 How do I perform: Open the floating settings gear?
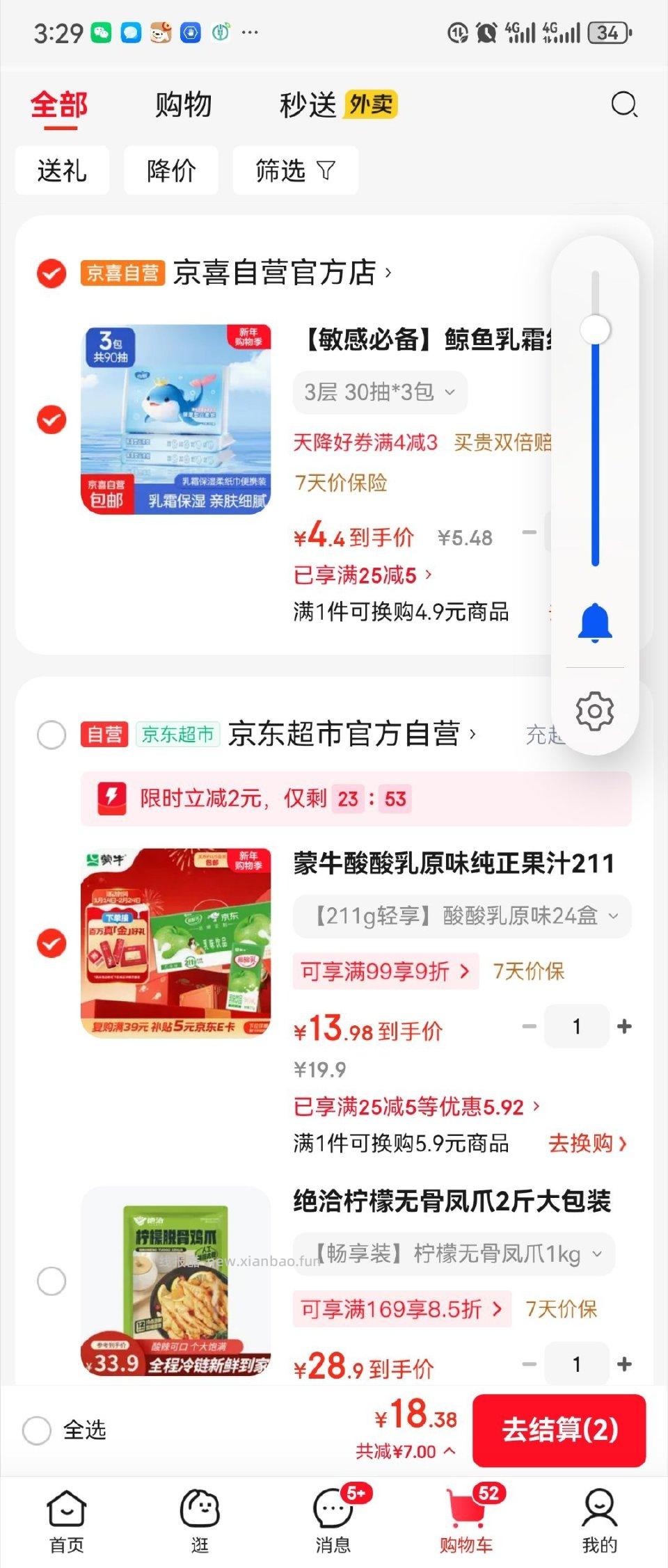point(595,711)
